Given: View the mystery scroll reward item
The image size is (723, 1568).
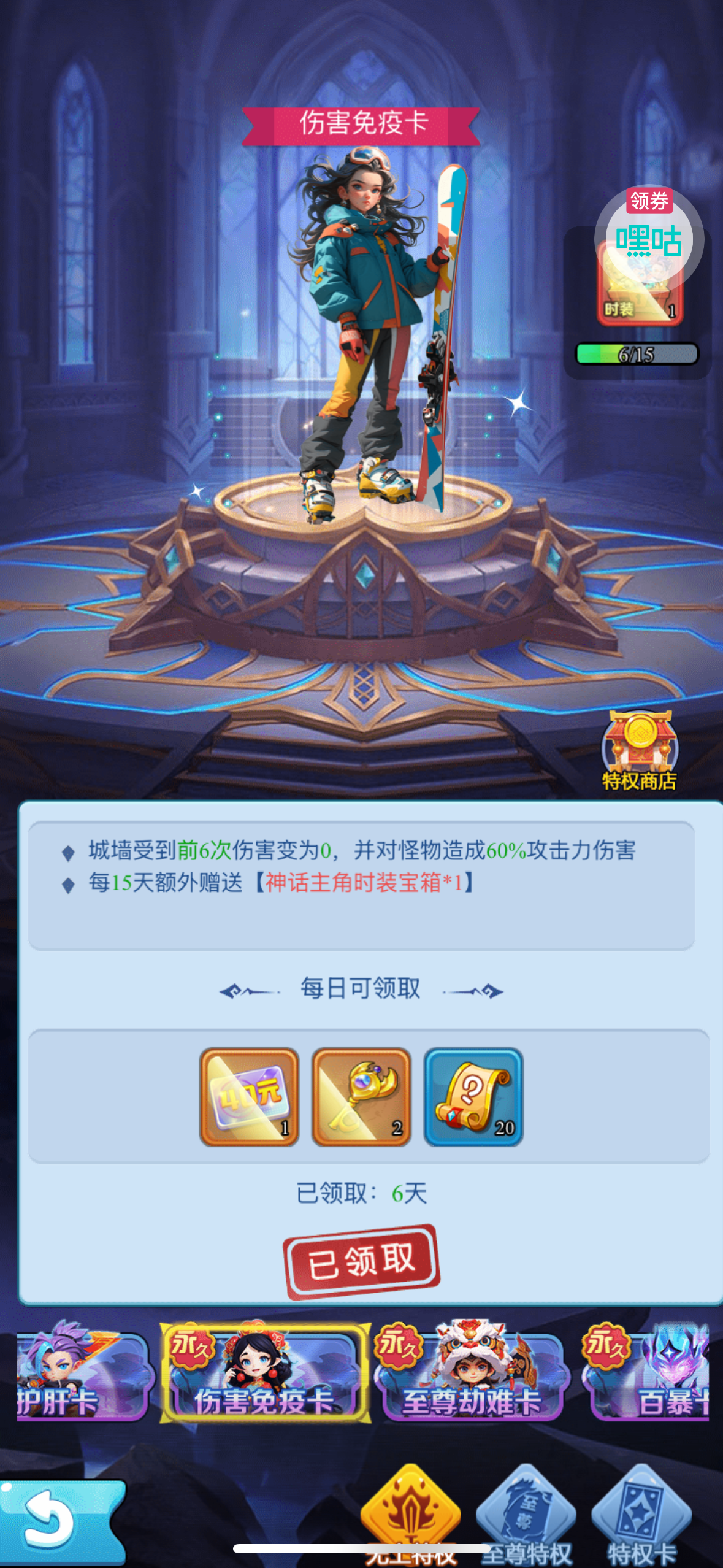Looking at the screenshot, I should pyautogui.click(x=473, y=1096).
